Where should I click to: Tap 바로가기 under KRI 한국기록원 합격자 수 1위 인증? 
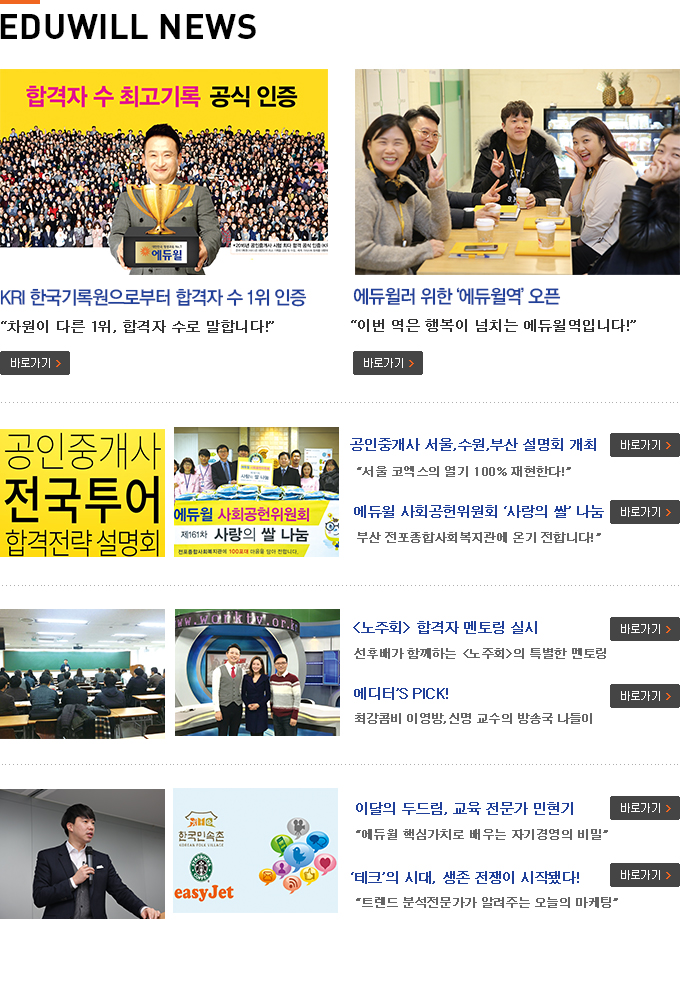tap(35, 363)
